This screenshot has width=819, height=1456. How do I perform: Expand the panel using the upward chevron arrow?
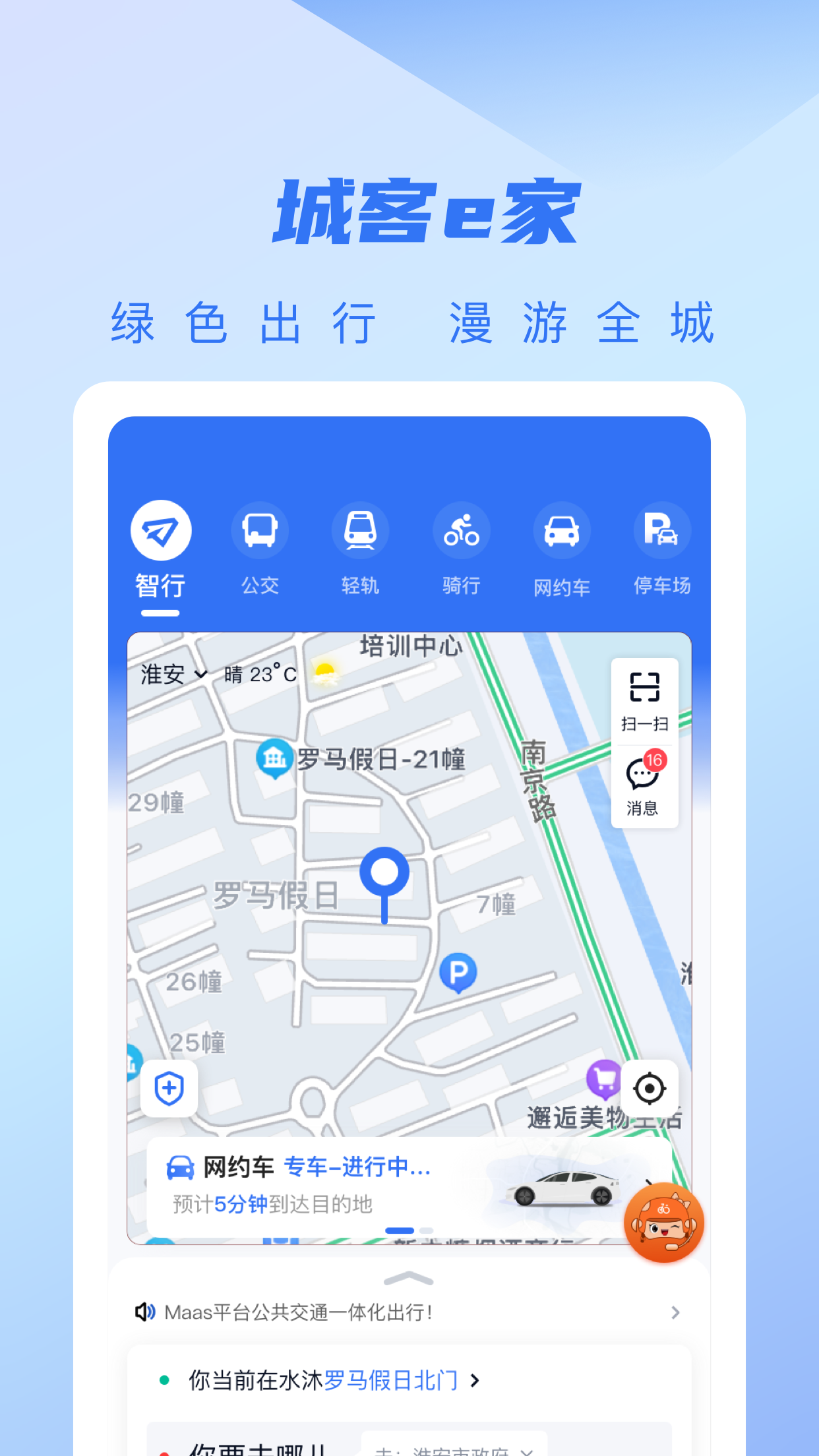coord(409,1279)
